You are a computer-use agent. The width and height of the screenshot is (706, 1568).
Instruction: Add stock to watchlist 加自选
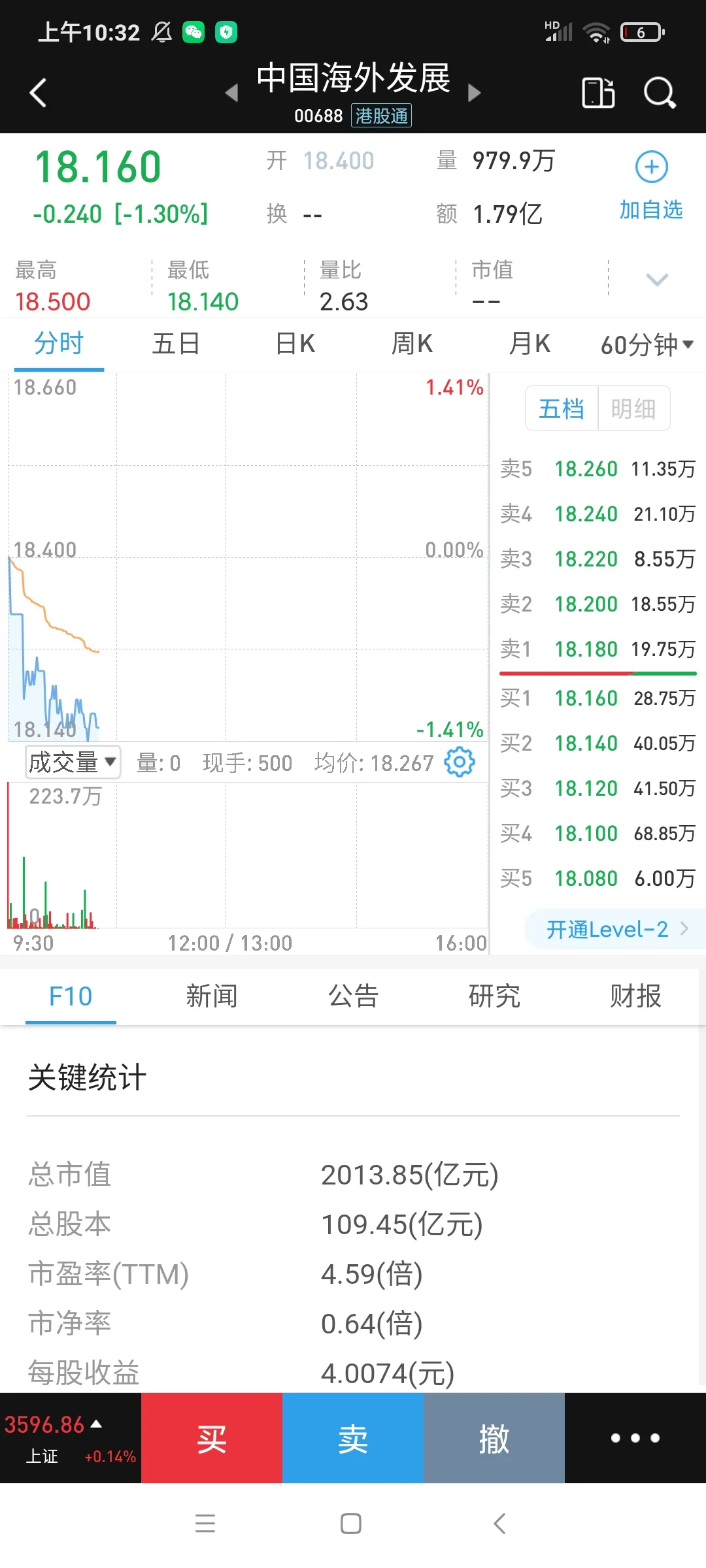(651, 186)
